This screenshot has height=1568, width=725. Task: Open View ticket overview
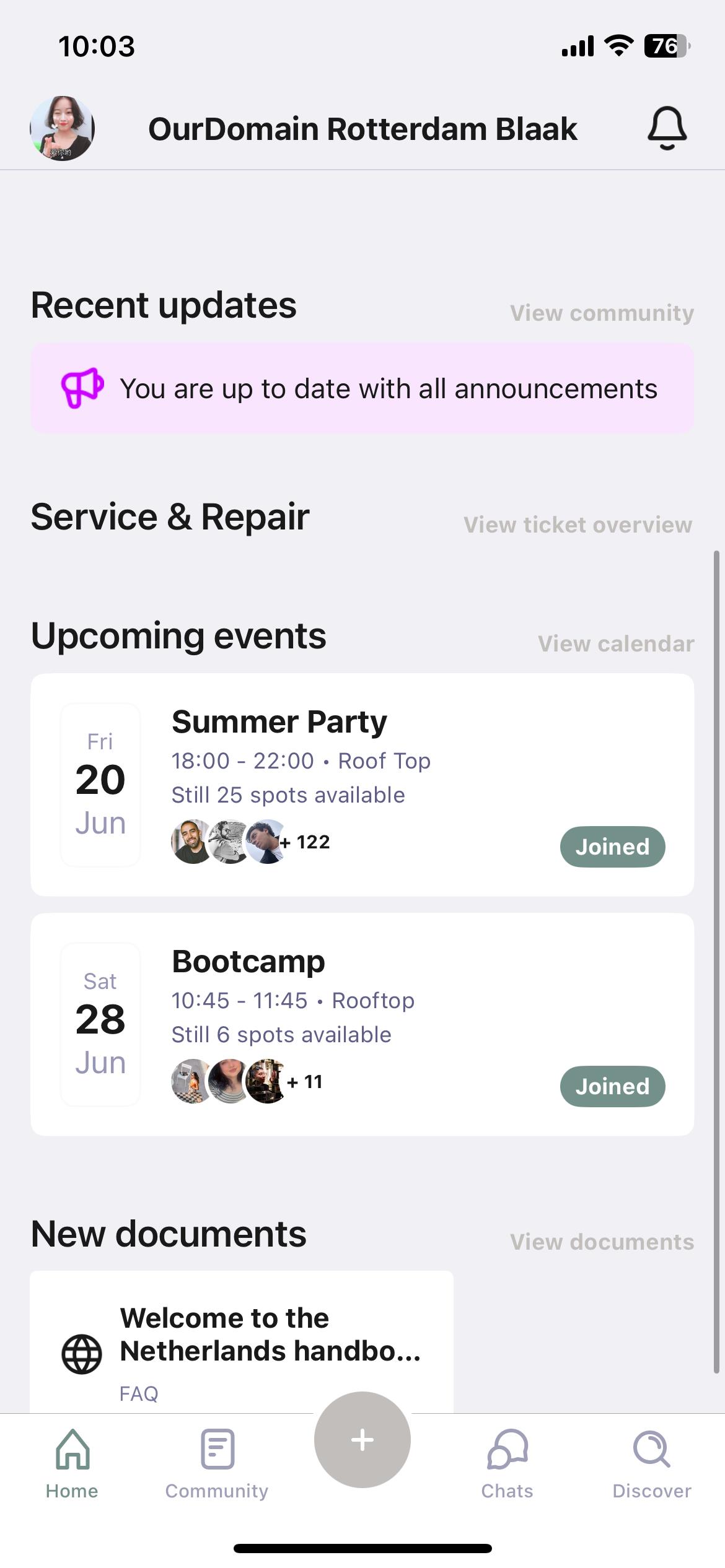pos(578,525)
